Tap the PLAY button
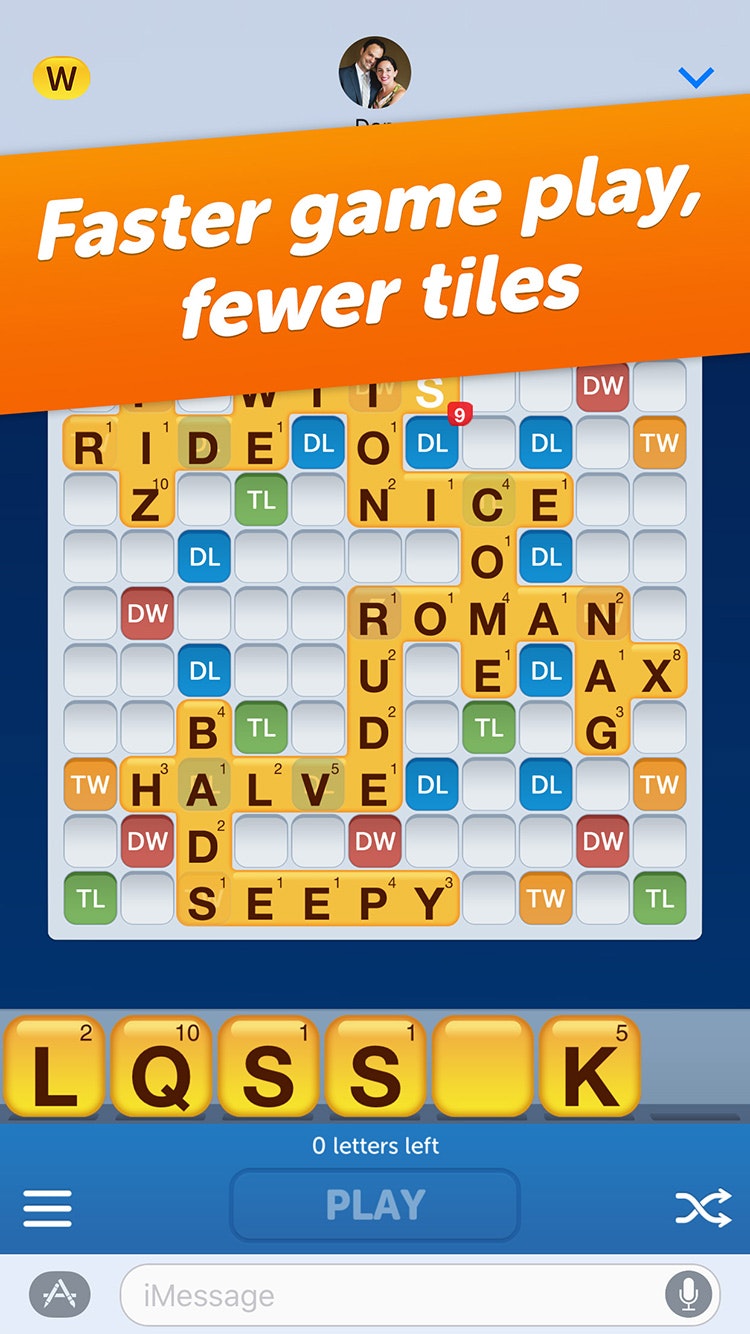The width and height of the screenshot is (750, 1334). tap(375, 1205)
